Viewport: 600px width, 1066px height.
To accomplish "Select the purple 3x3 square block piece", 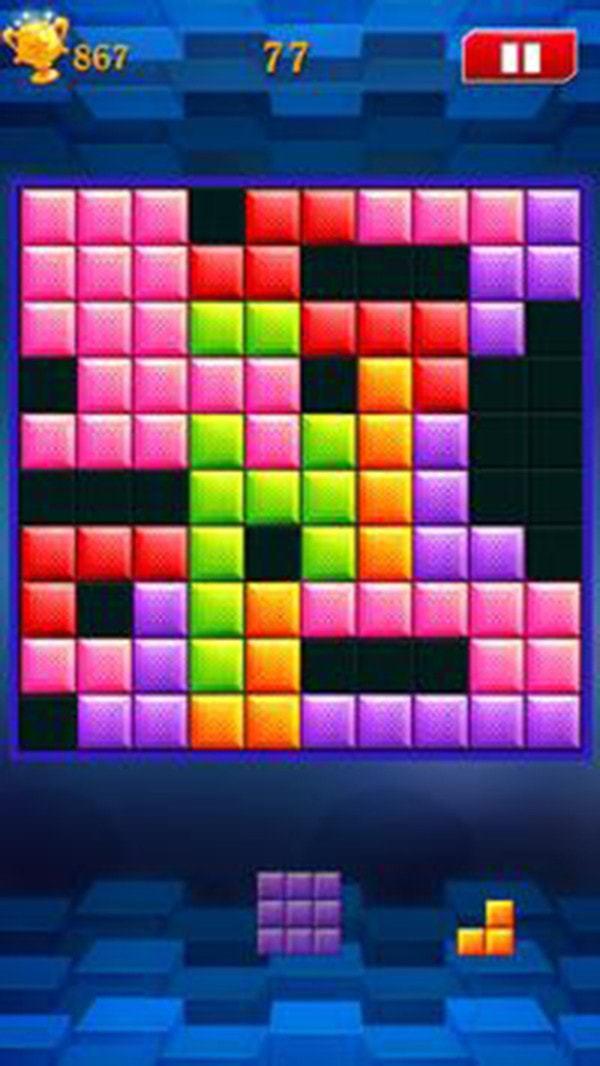I will (x=299, y=912).
